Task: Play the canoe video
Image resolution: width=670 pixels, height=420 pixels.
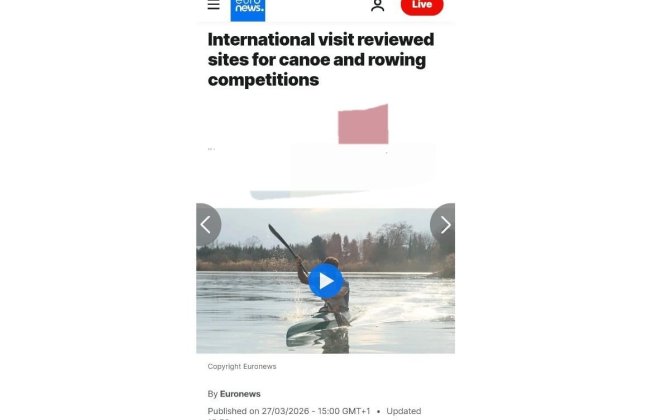Action: pyautogui.click(x=325, y=280)
